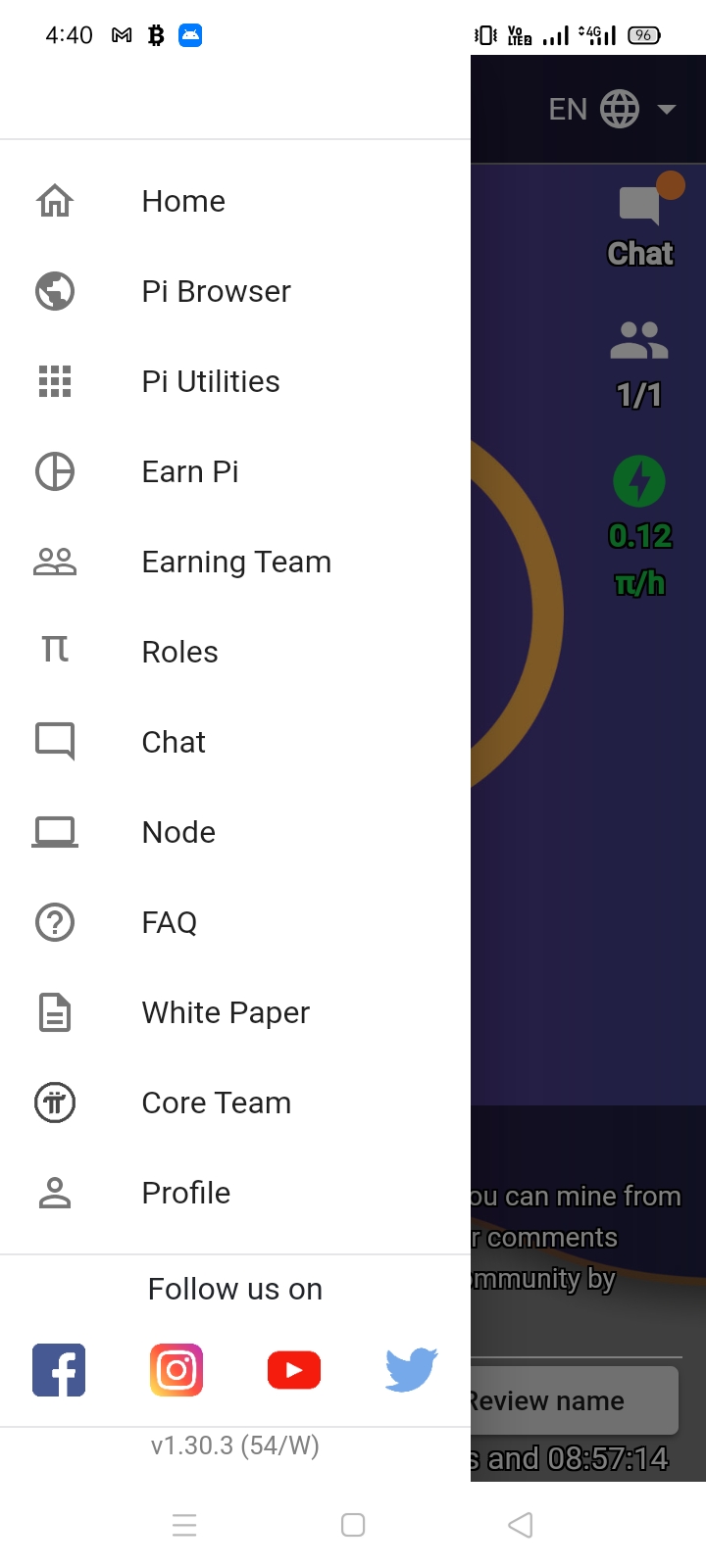Image resolution: width=706 pixels, height=1568 pixels.
Task: Open the Twitter profile
Action: (412, 1370)
